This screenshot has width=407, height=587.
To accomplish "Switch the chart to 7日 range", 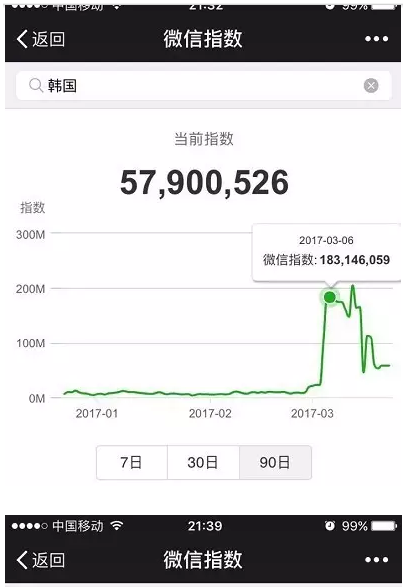I will click(x=132, y=462).
